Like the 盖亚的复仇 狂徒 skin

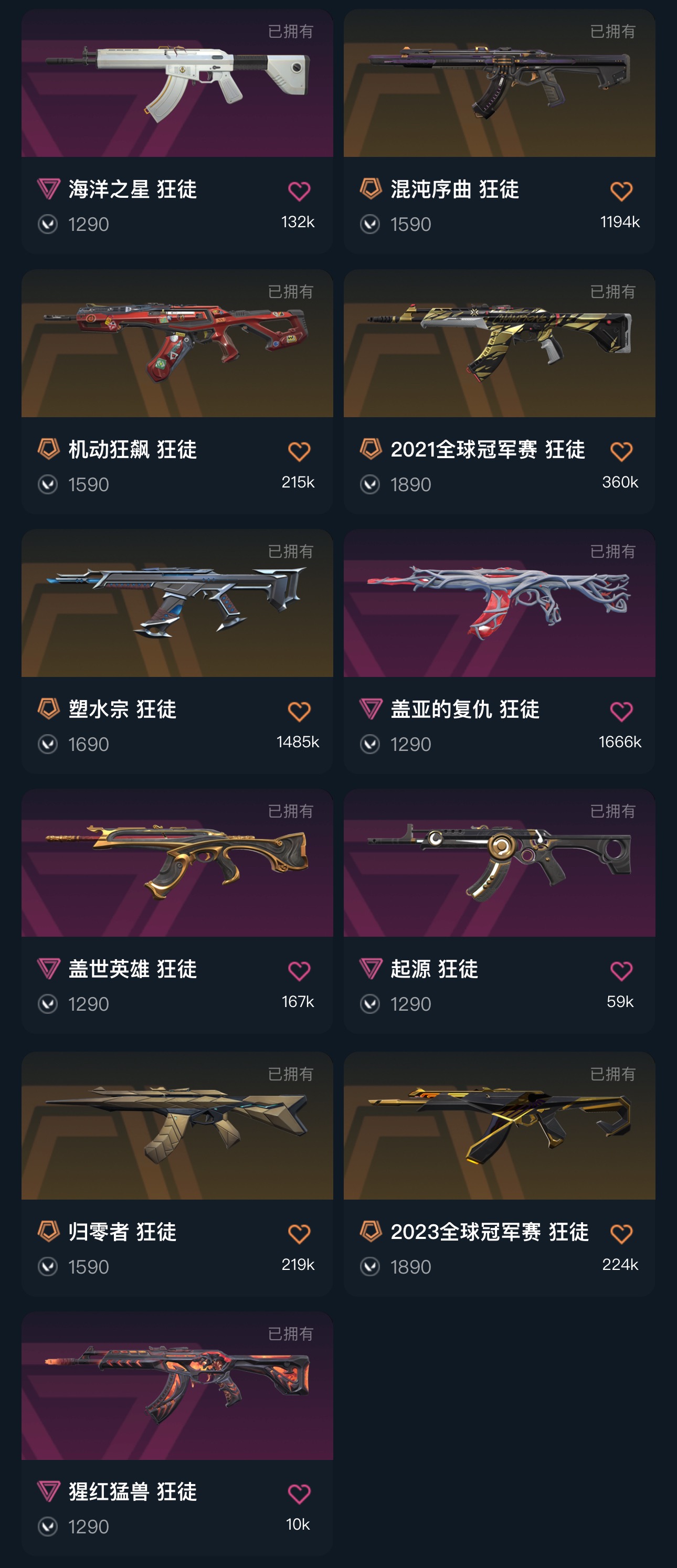coord(621,712)
